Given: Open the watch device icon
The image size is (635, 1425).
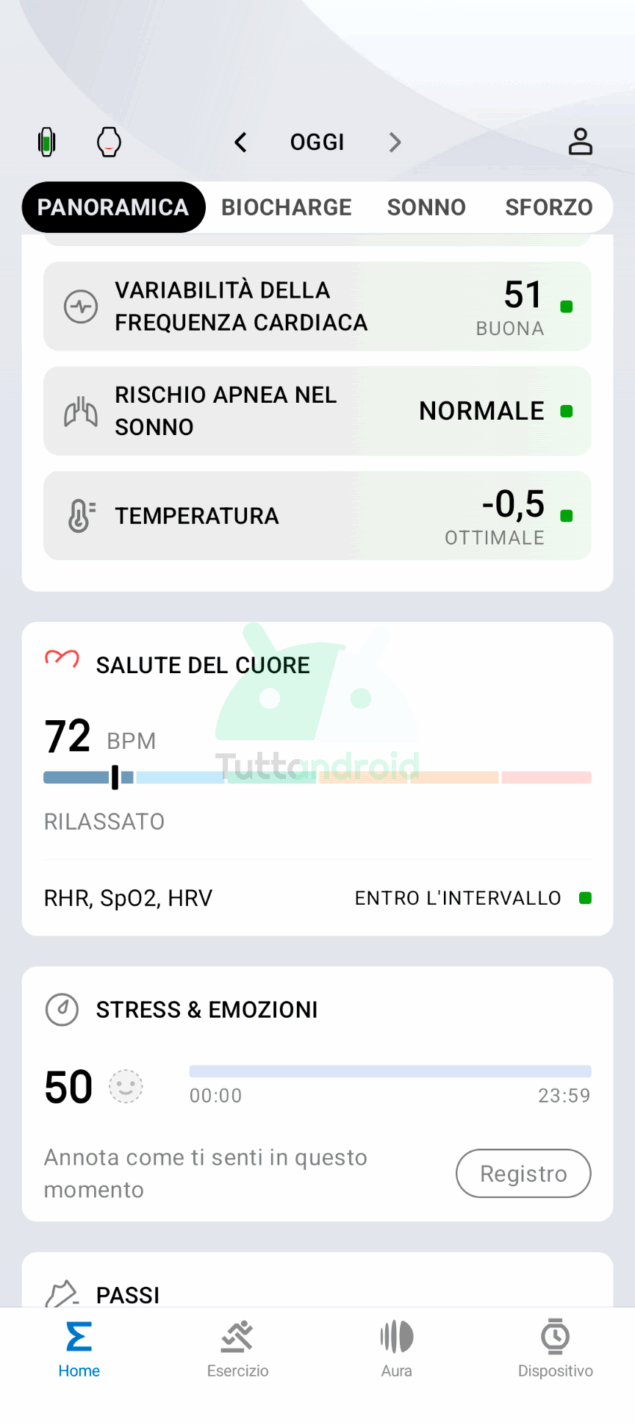Looking at the screenshot, I should click(109, 142).
